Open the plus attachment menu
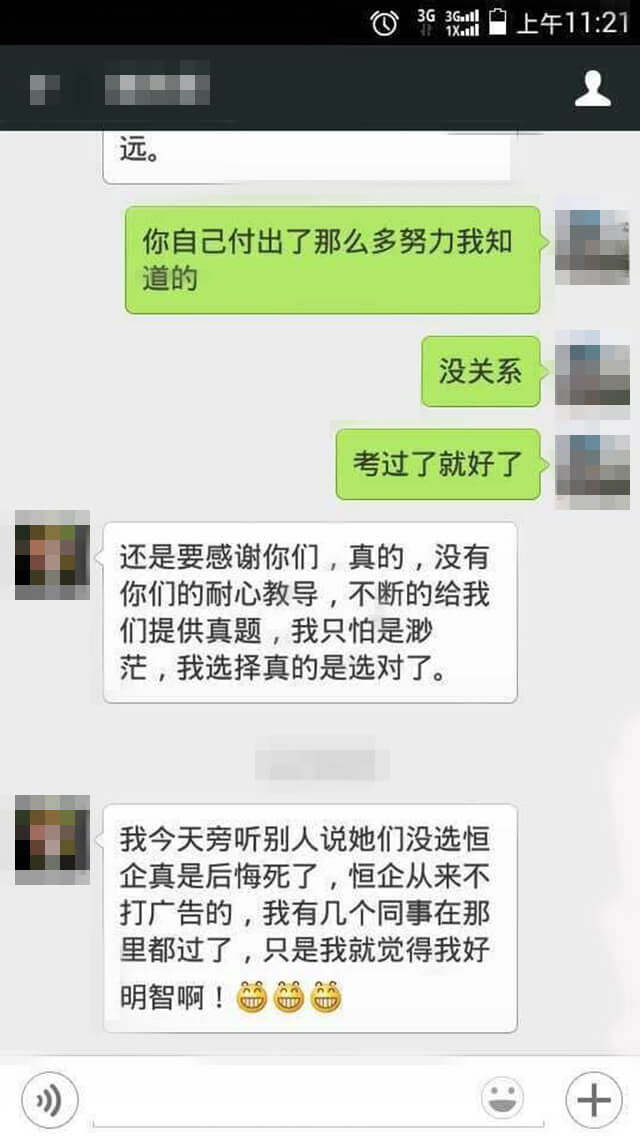This screenshot has height=1136, width=640. [x=593, y=1101]
